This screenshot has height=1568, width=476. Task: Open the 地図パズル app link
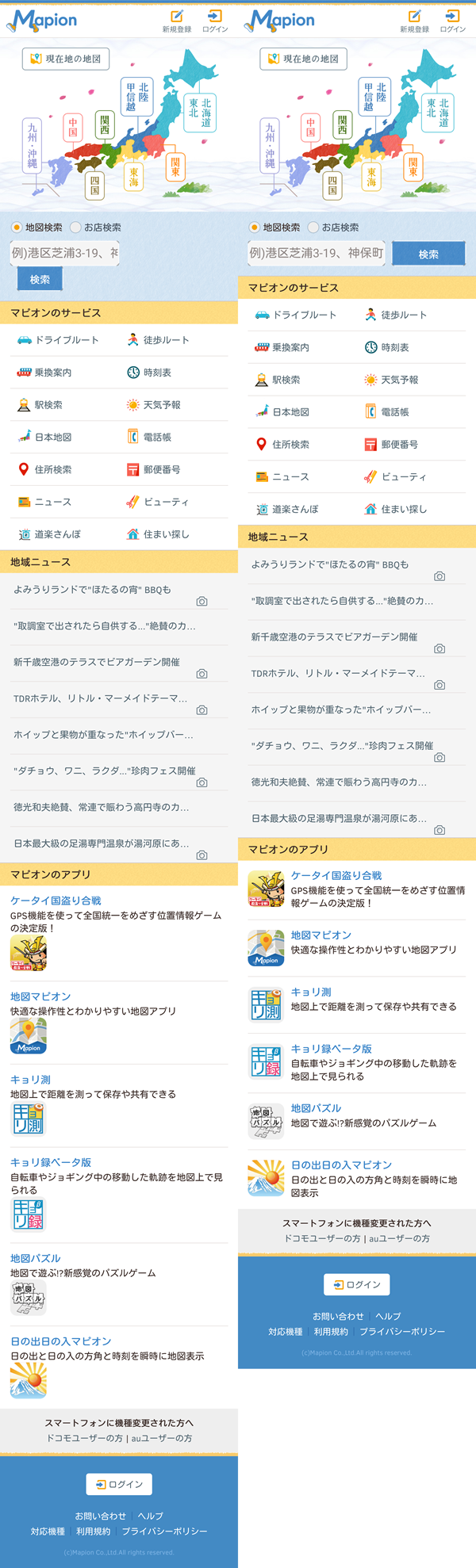36,1258
